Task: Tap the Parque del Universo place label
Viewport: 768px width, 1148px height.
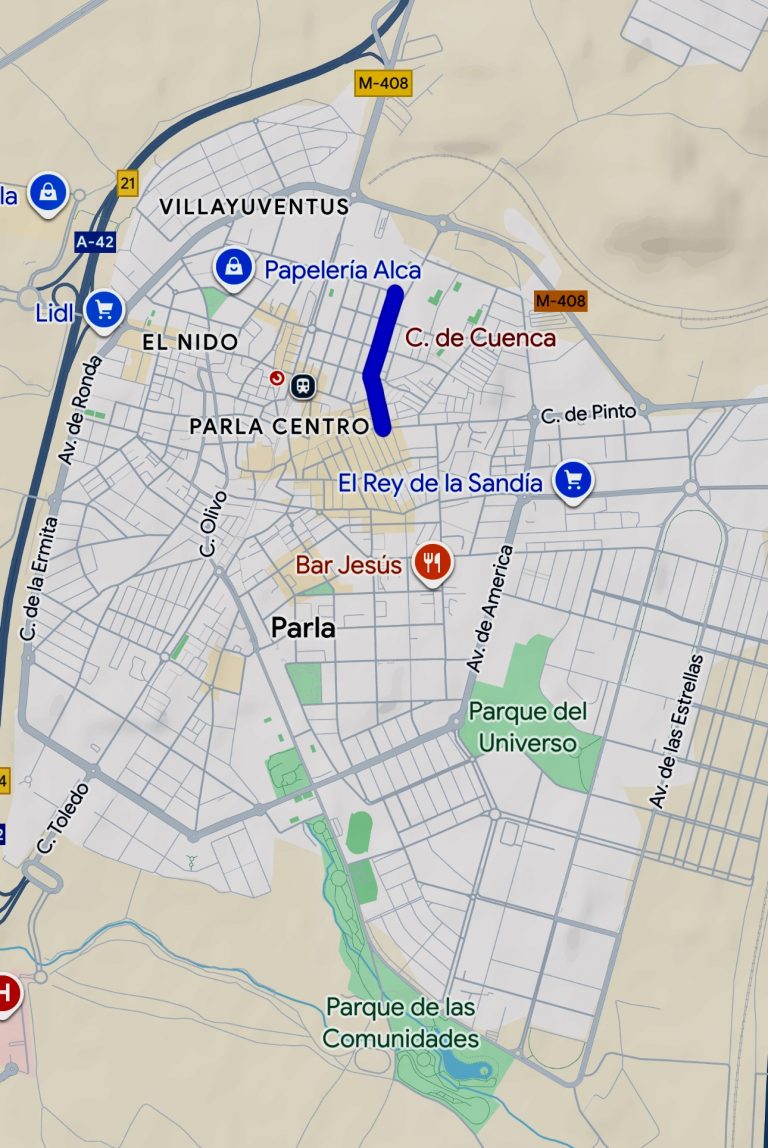Action: click(x=527, y=727)
